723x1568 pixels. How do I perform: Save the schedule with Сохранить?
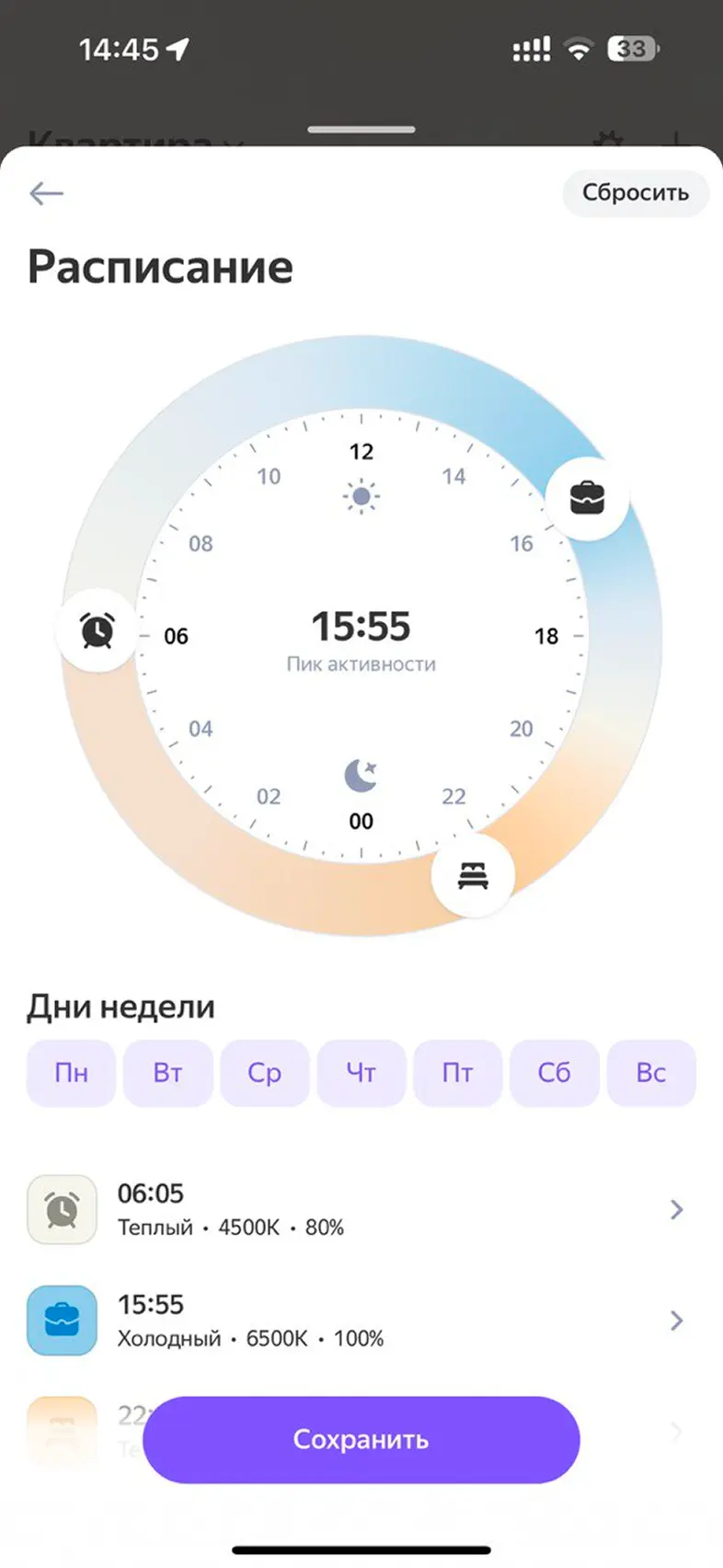[x=361, y=1439]
